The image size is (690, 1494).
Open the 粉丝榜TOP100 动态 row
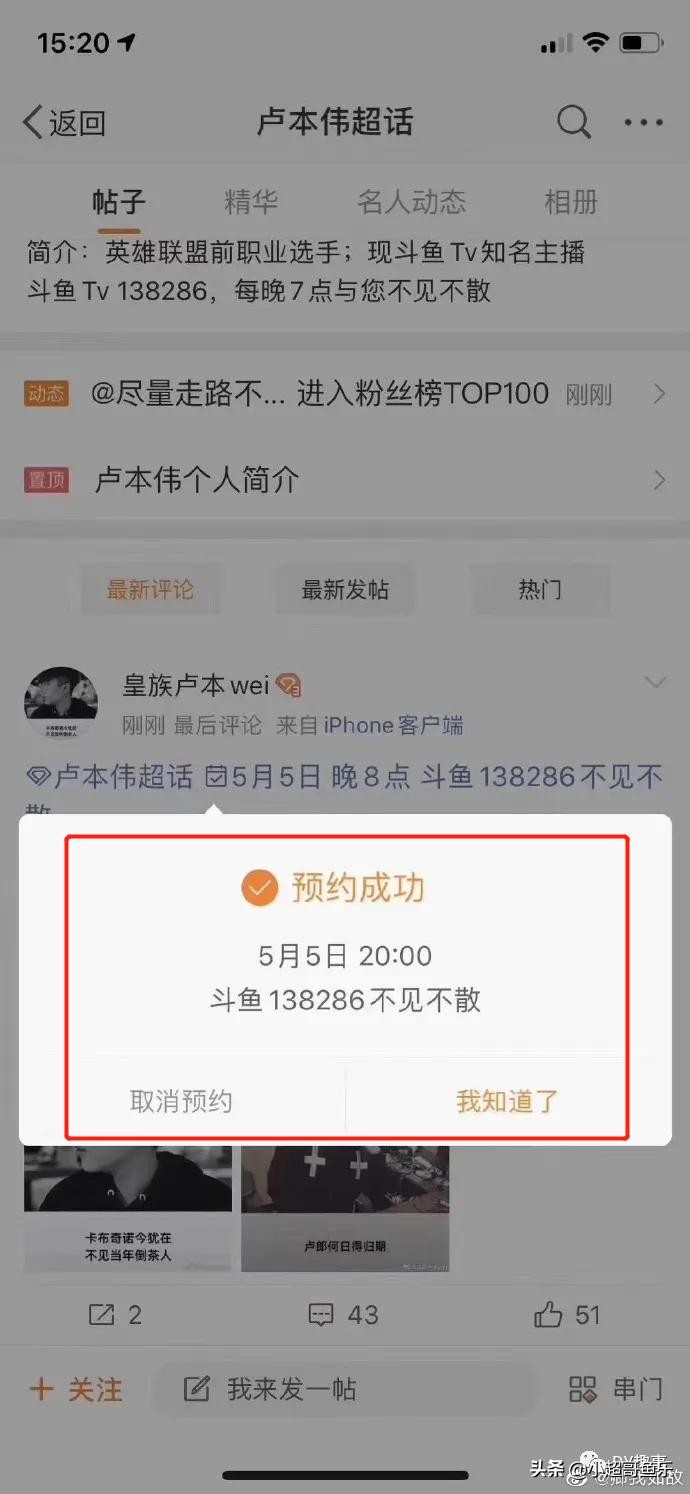(345, 394)
